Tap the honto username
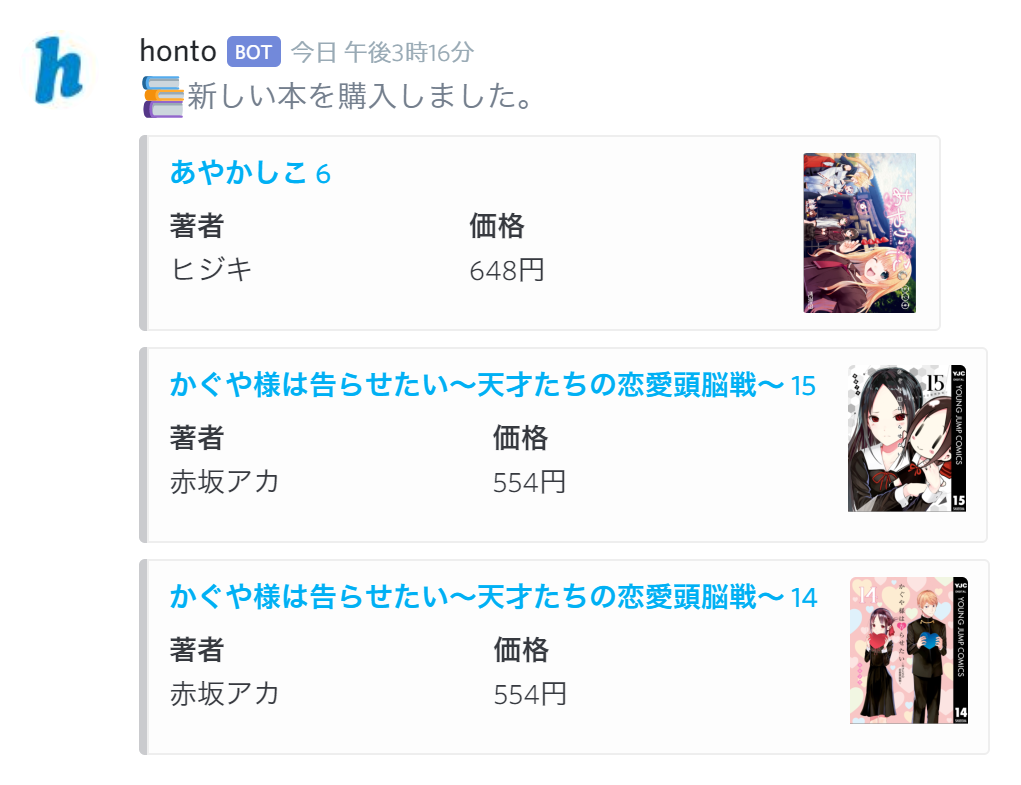This screenshot has width=1021, height=785. pyautogui.click(x=178, y=49)
